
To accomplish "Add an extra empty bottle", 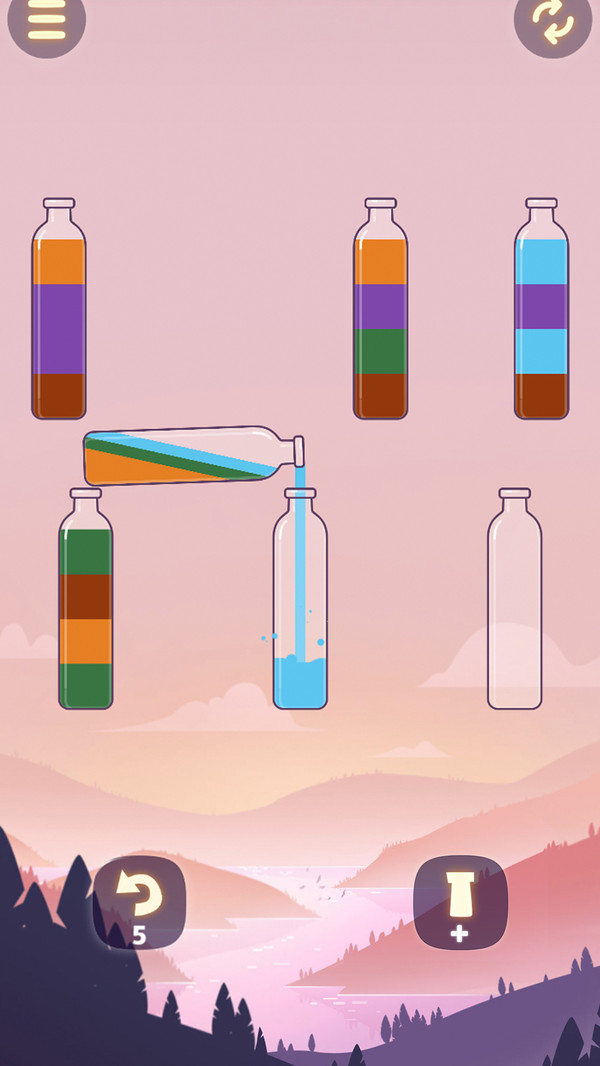I will click(460, 902).
